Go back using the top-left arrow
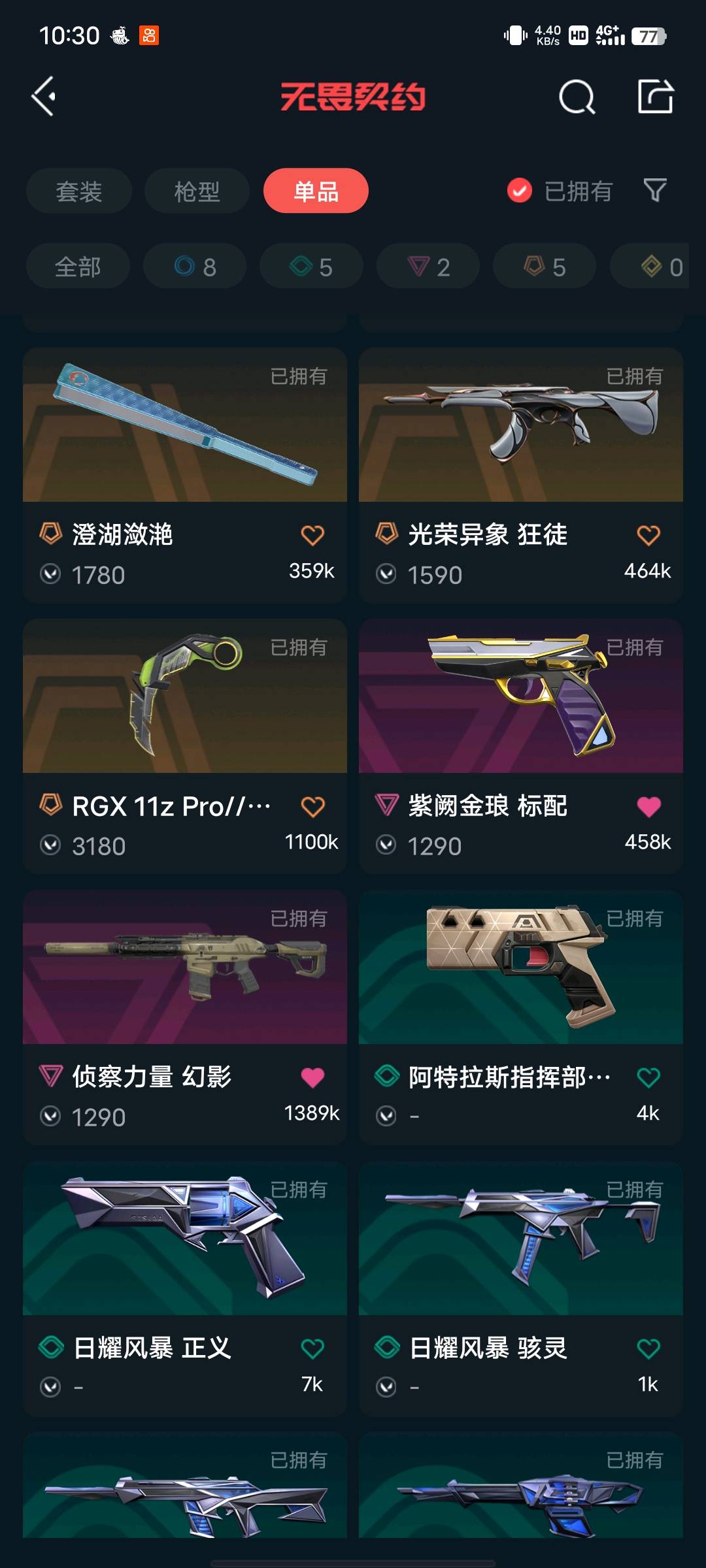 (44, 97)
